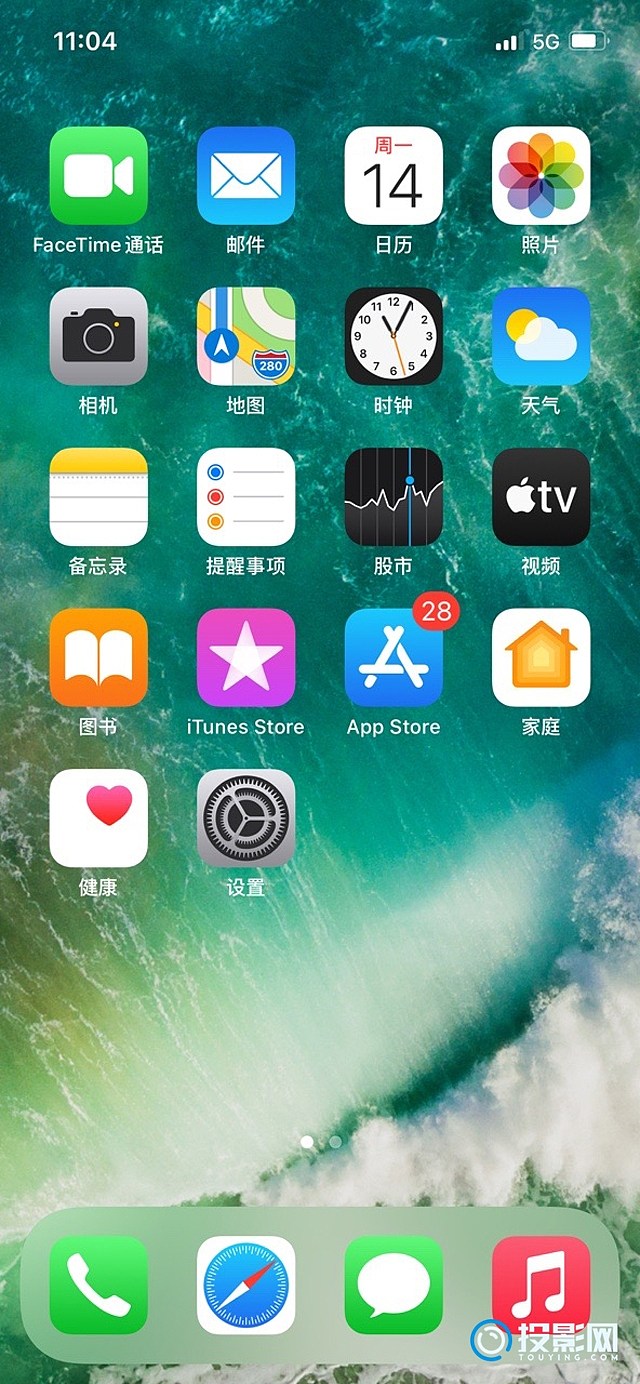The width and height of the screenshot is (640, 1384).
Task: Open the Calendar (日历) app
Action: tap(393, 176)
